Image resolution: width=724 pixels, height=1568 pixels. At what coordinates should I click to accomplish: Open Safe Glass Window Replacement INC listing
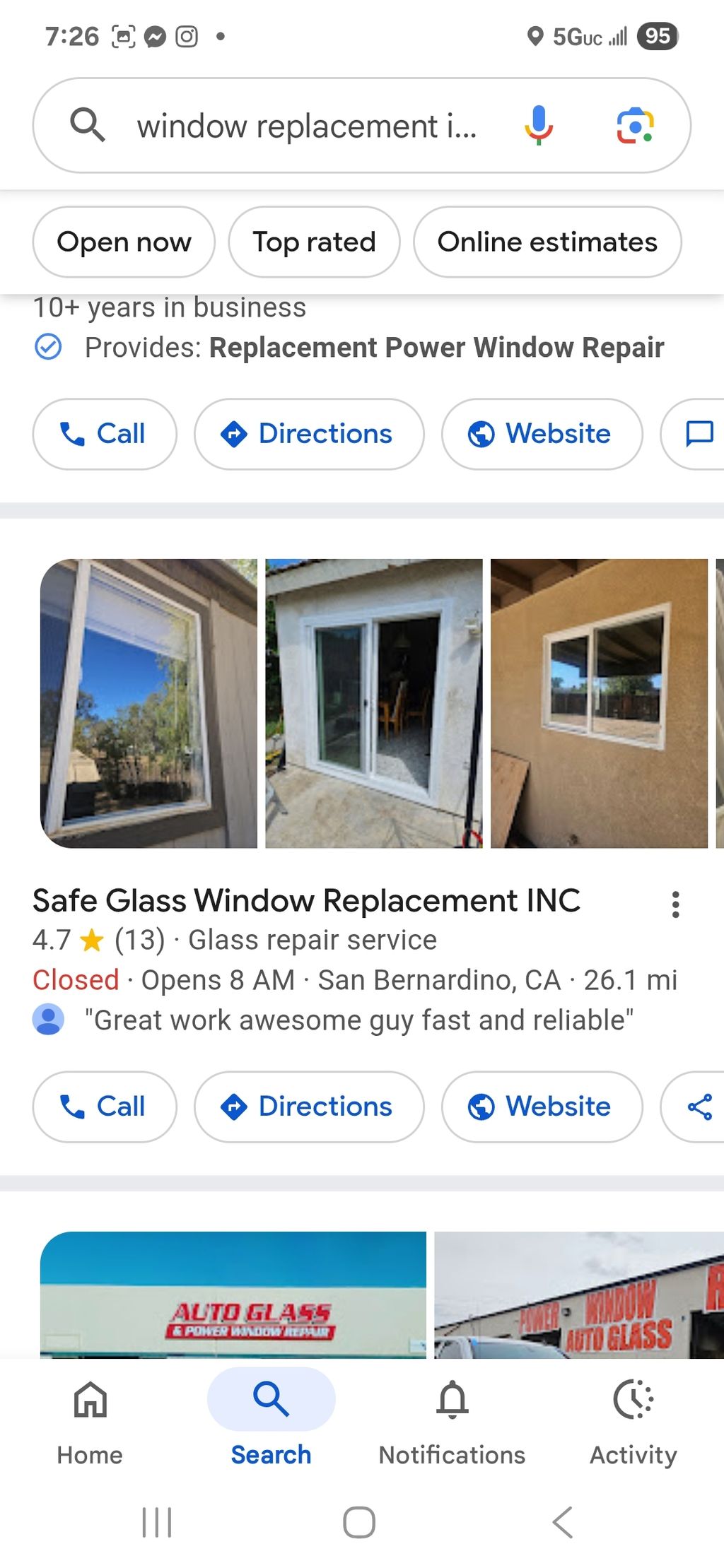(x=306, y=901)
